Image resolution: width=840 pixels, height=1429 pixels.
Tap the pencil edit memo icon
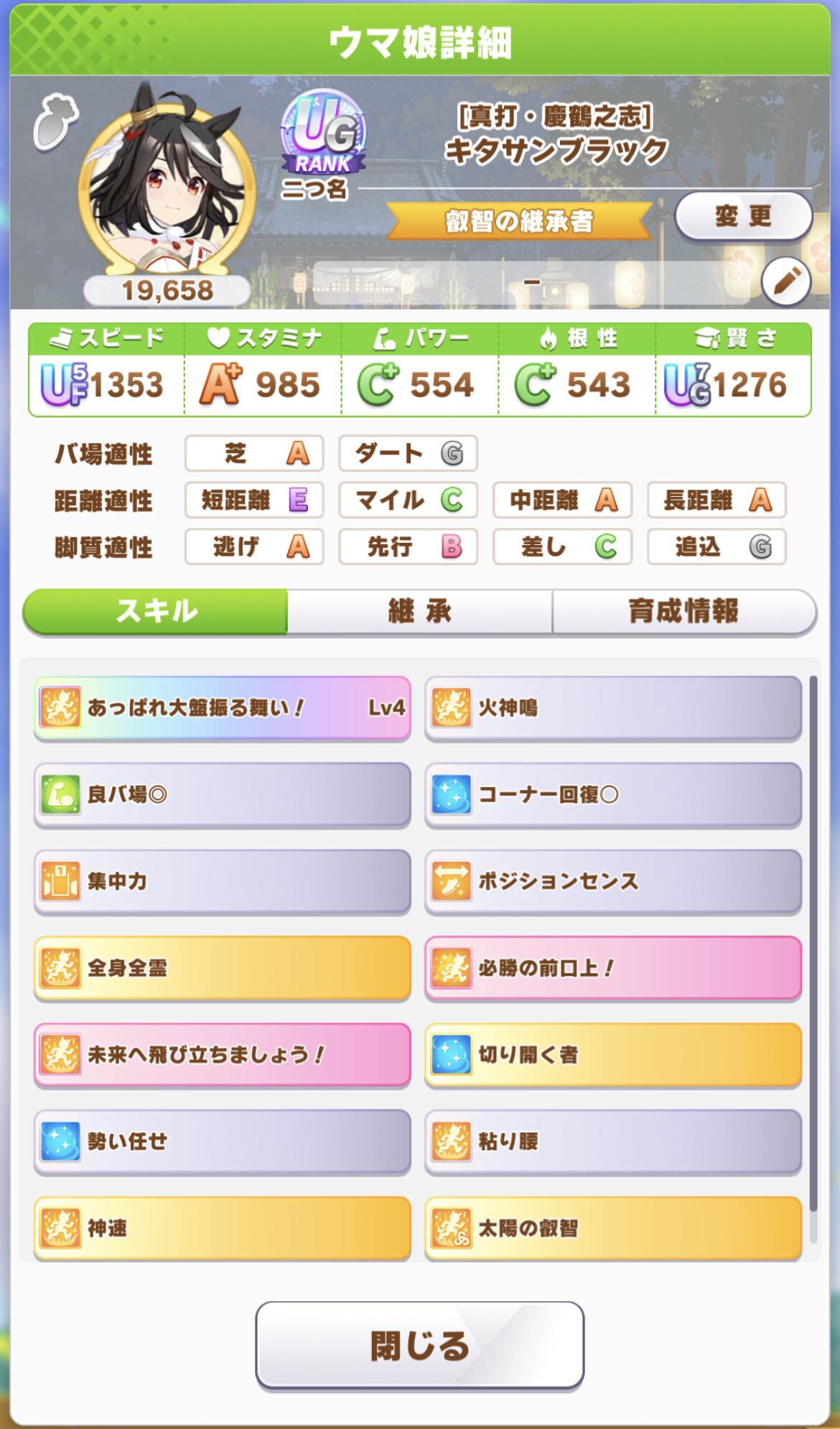pos(786,281)
